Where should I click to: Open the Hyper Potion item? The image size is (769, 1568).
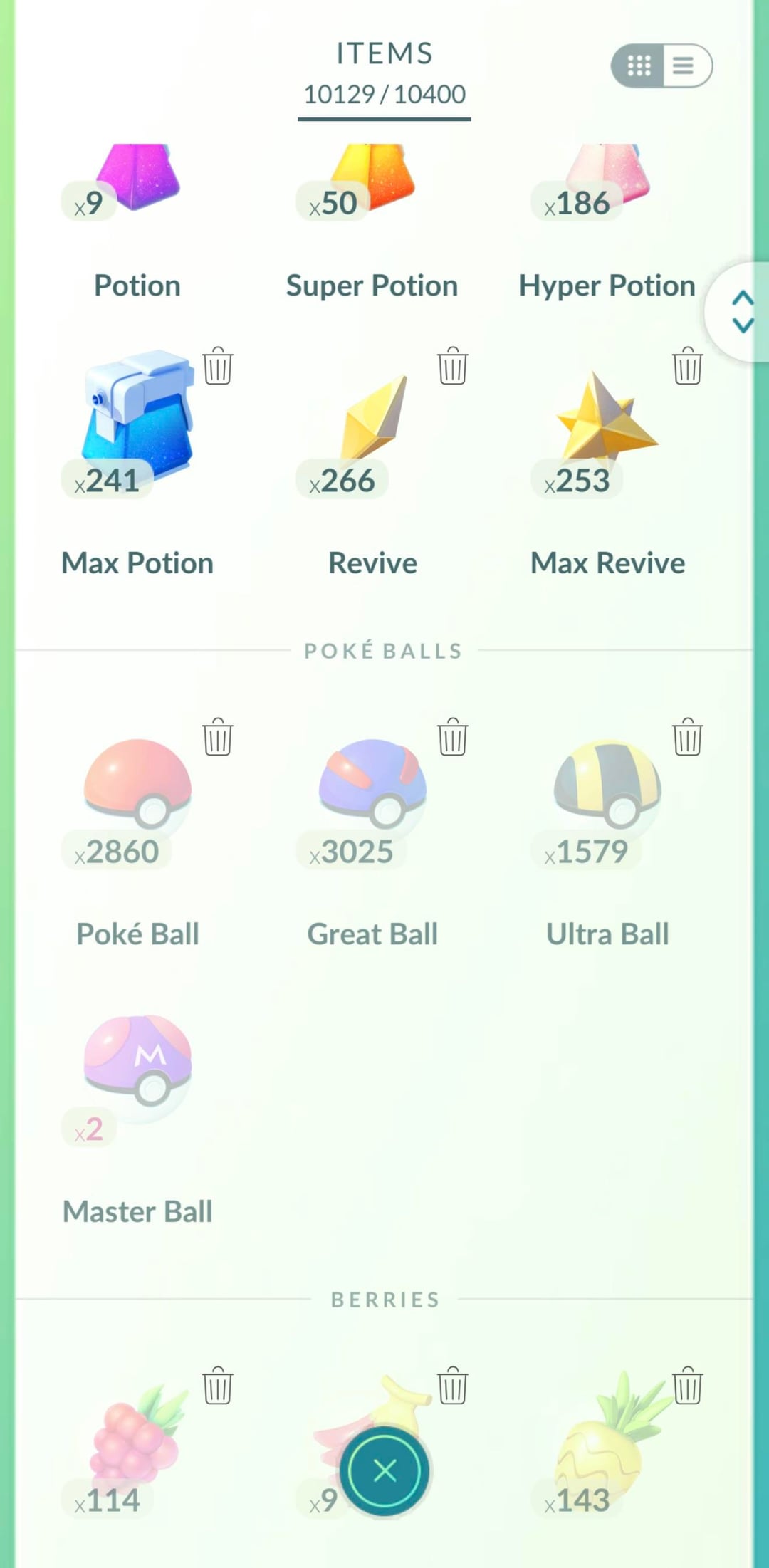[x=607, y=185]
